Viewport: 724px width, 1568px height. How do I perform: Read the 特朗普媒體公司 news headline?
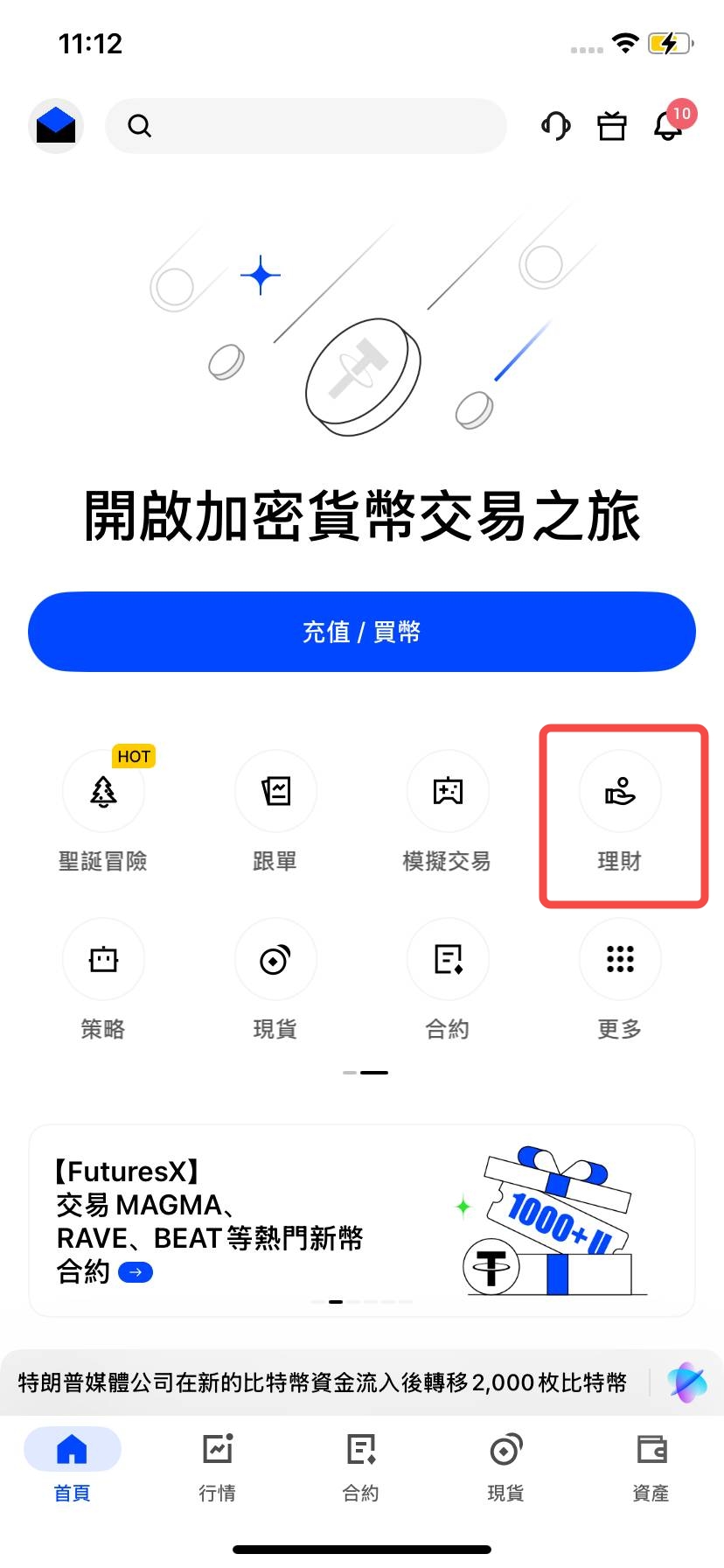click(x=323, y=1382)
